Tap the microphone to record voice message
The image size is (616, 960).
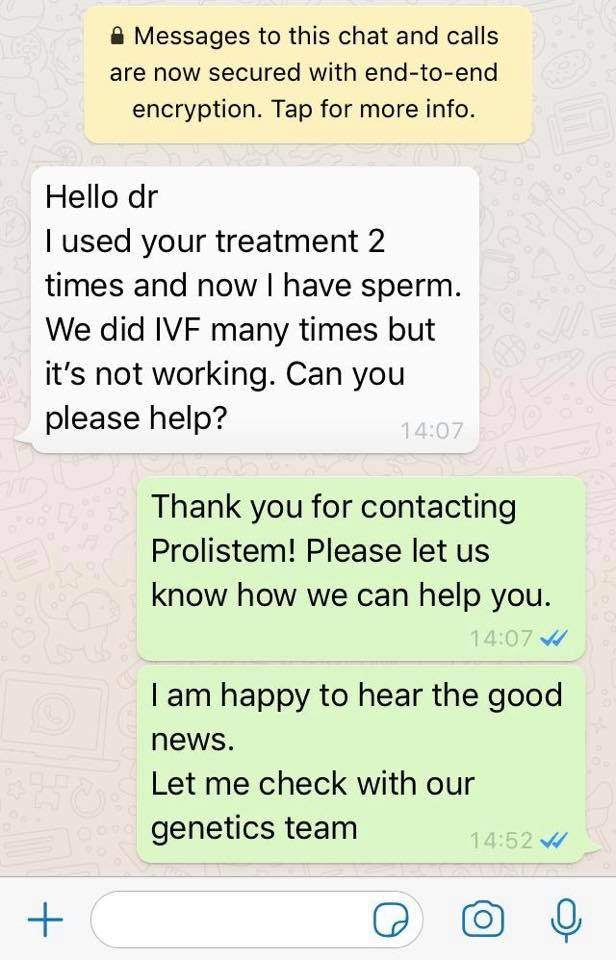click(567, 918)
